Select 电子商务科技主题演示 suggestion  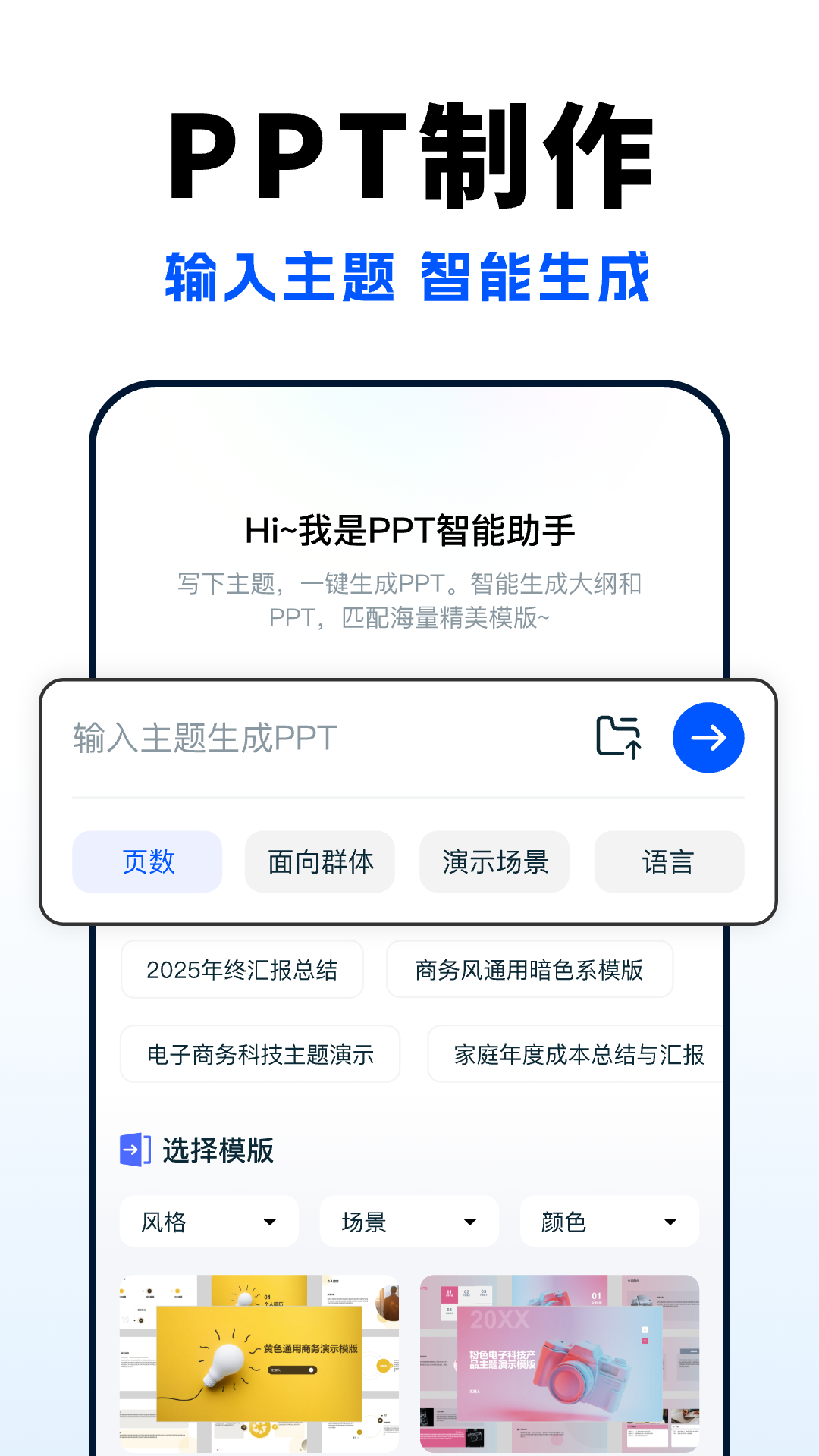coord(260,1053)
